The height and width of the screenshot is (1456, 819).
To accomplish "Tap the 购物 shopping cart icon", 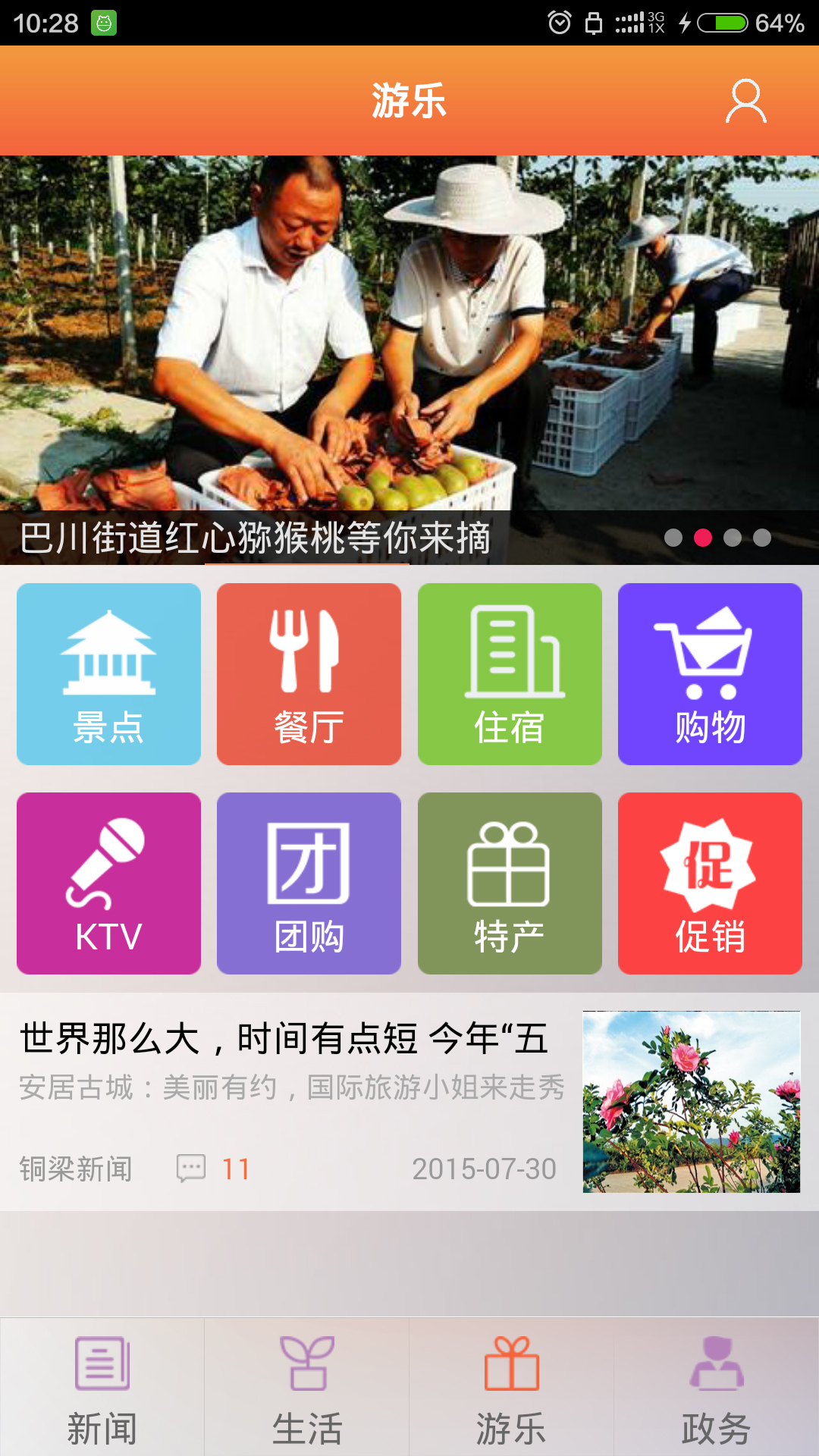I will tap(710, 675).
